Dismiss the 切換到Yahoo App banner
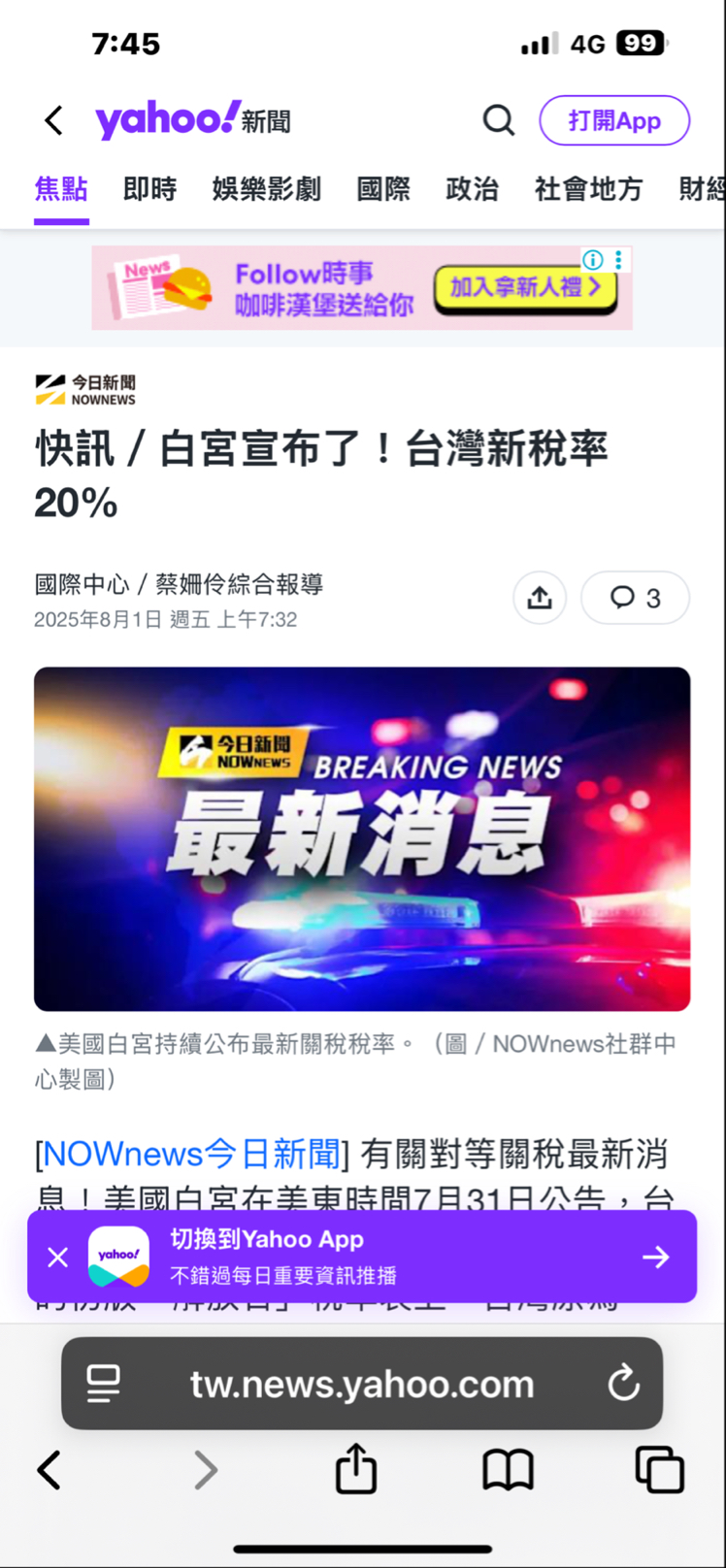This screenshot has height=1568, width=726. pyautogui.click(x=57, y=1258)
